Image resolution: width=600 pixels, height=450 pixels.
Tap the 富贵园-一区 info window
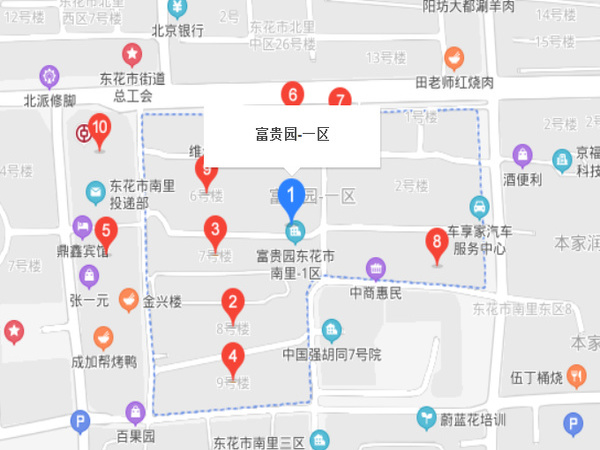point(291,135)
